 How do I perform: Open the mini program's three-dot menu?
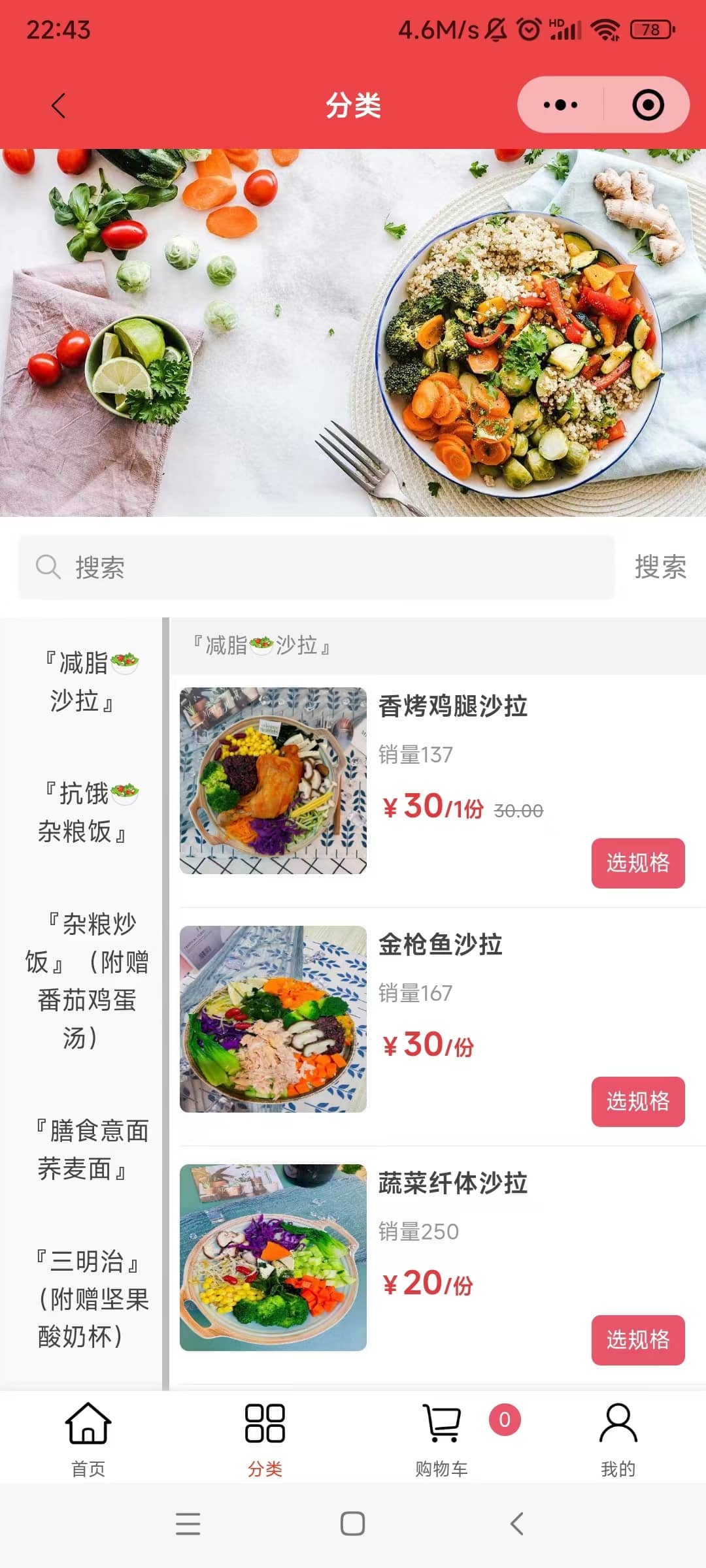click(561, 105)
